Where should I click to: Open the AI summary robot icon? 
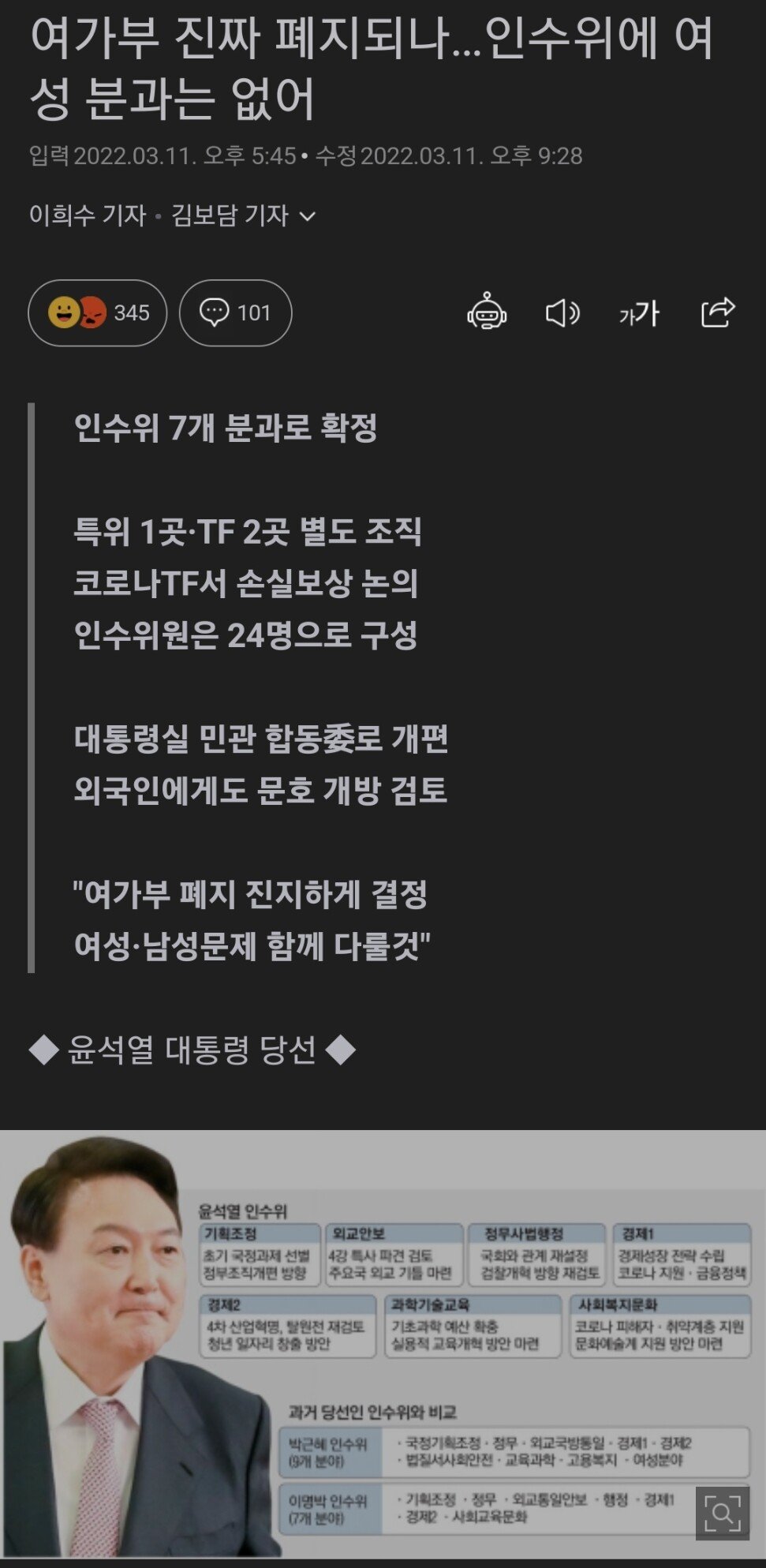pyautogui.click(x=487, y=312)
